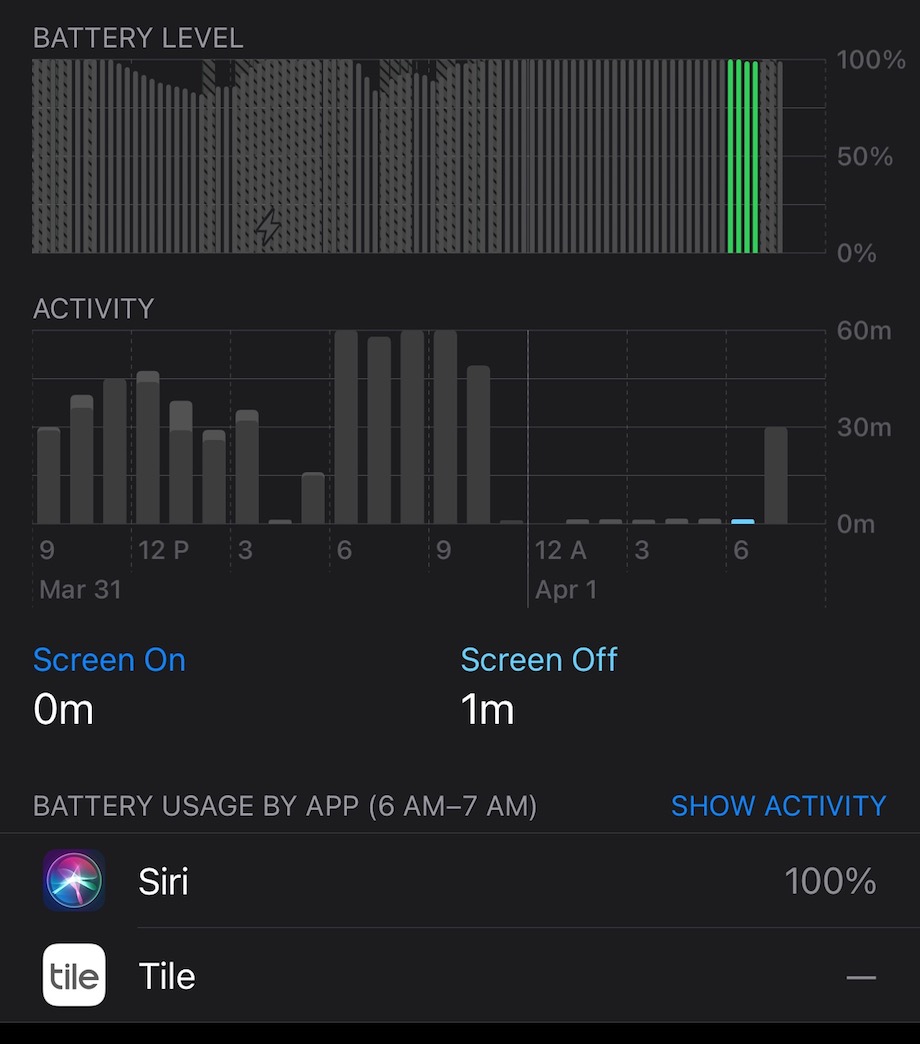Open Siri battery usage row
The height and width of the screenshot is (1044, 920).
point(460,881)
